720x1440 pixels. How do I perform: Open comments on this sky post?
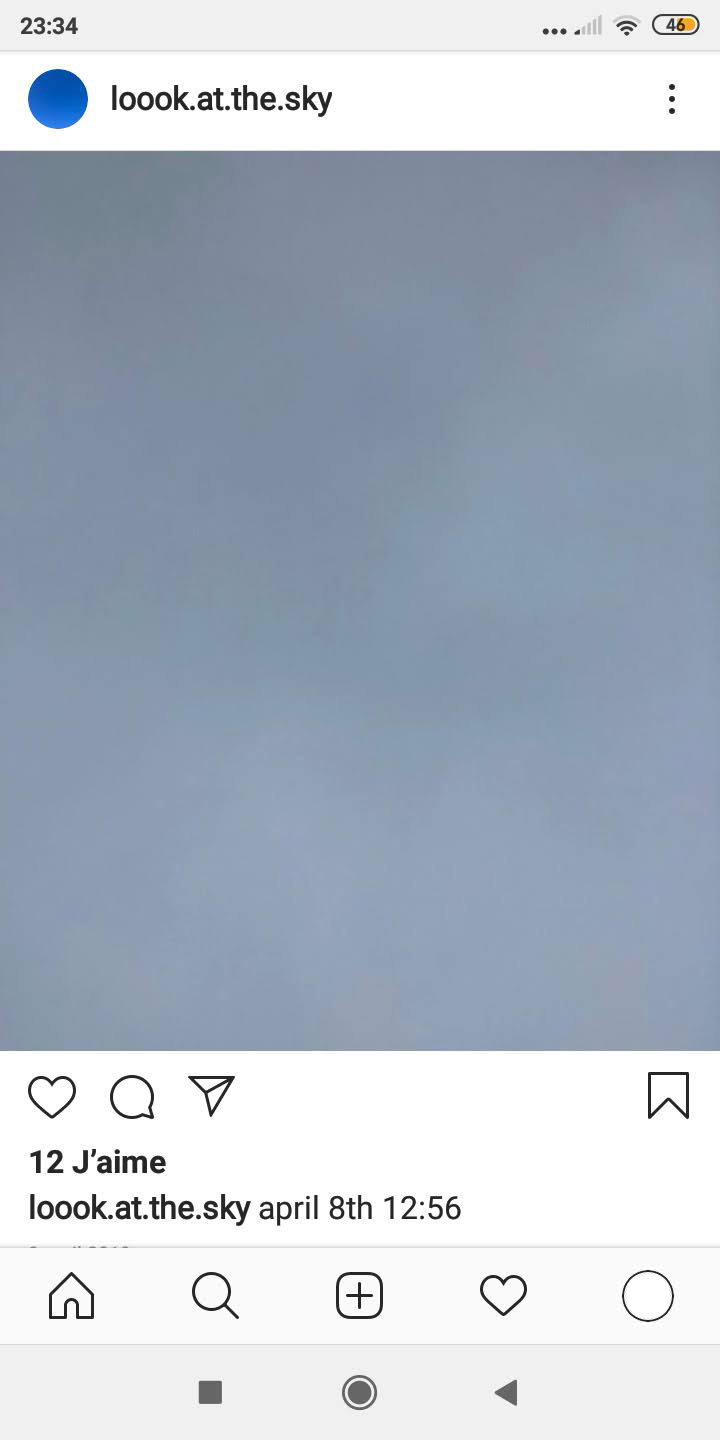[x=132, y=1097]
